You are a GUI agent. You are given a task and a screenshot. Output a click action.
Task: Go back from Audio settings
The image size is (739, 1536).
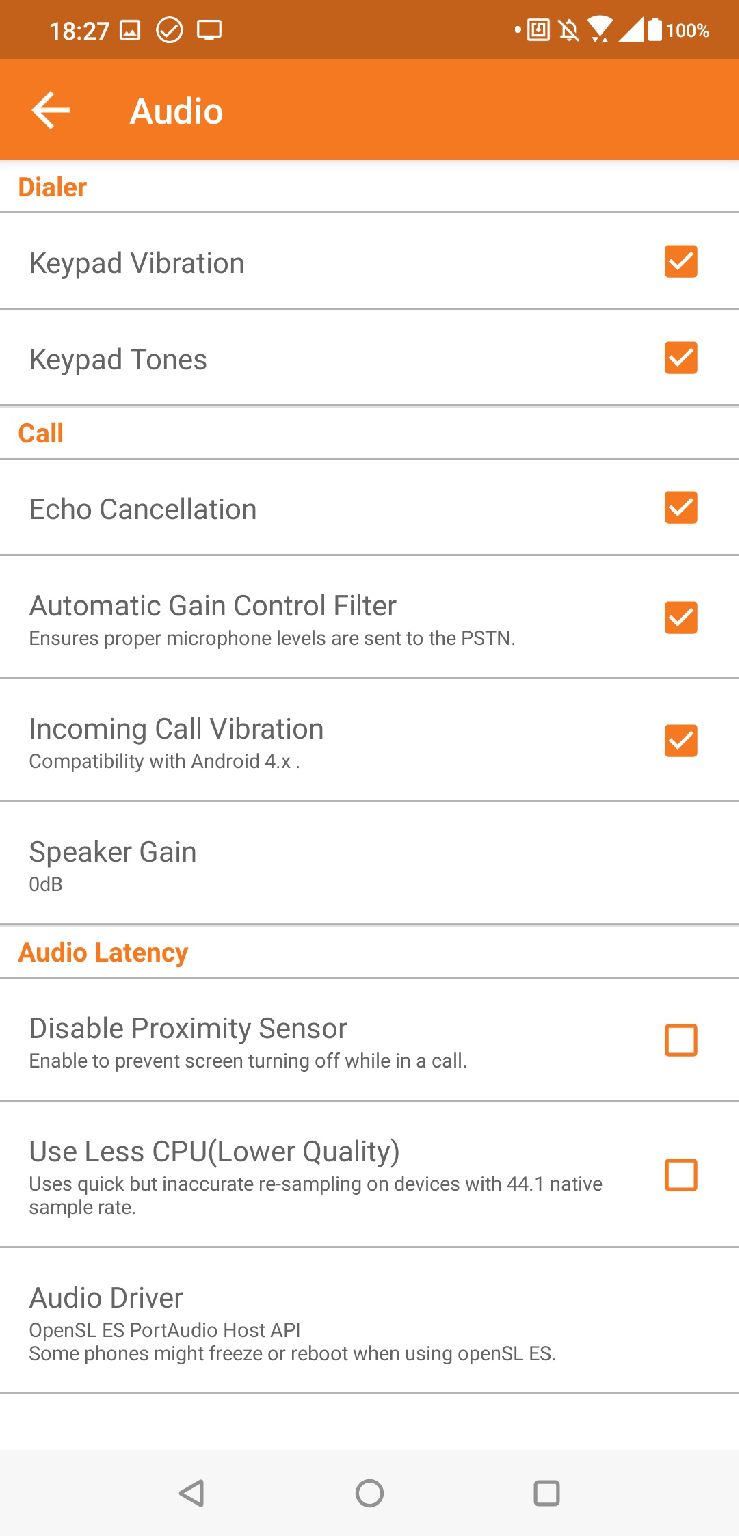click(x=51, y=111)
